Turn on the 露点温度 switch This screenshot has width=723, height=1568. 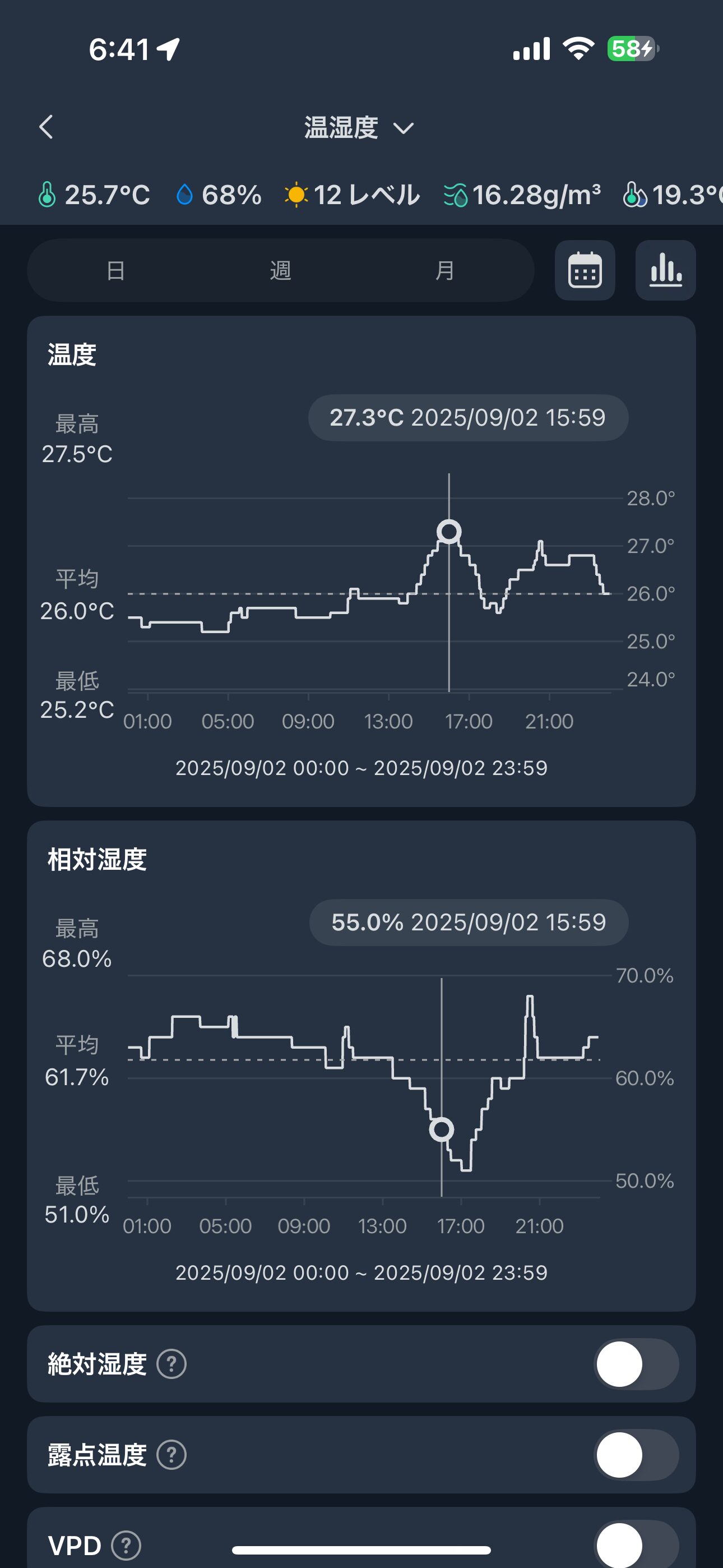[636, 1455]
